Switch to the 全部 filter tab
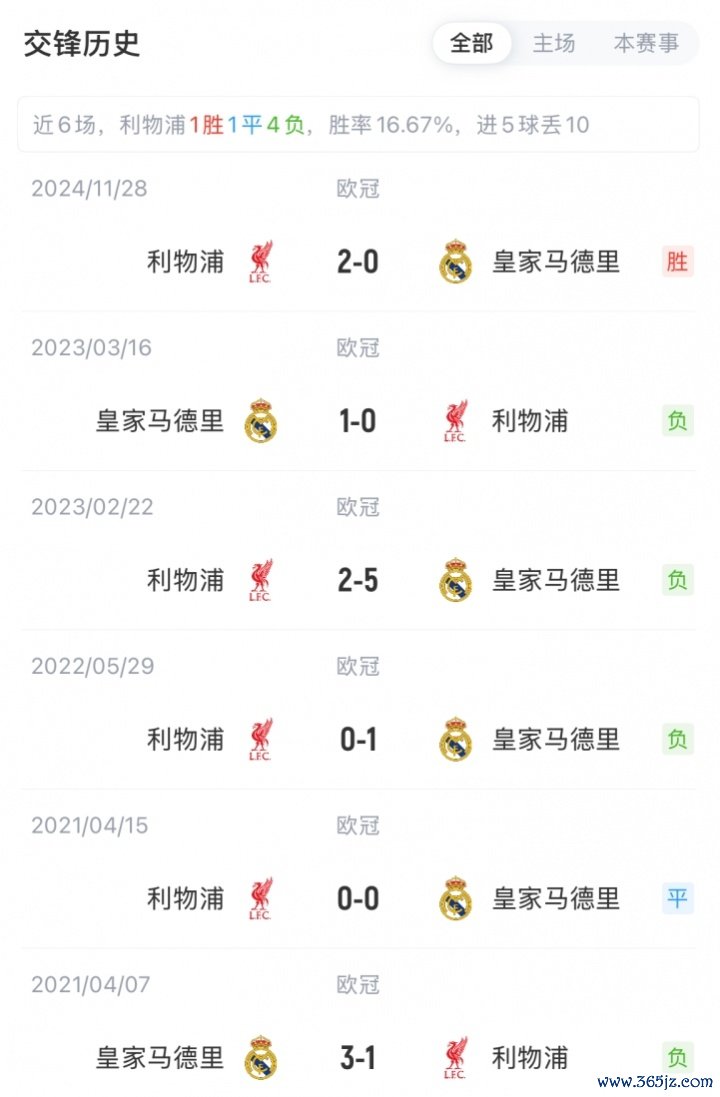720x1097 pixels. pyautogui.click(x=472, y=44)
